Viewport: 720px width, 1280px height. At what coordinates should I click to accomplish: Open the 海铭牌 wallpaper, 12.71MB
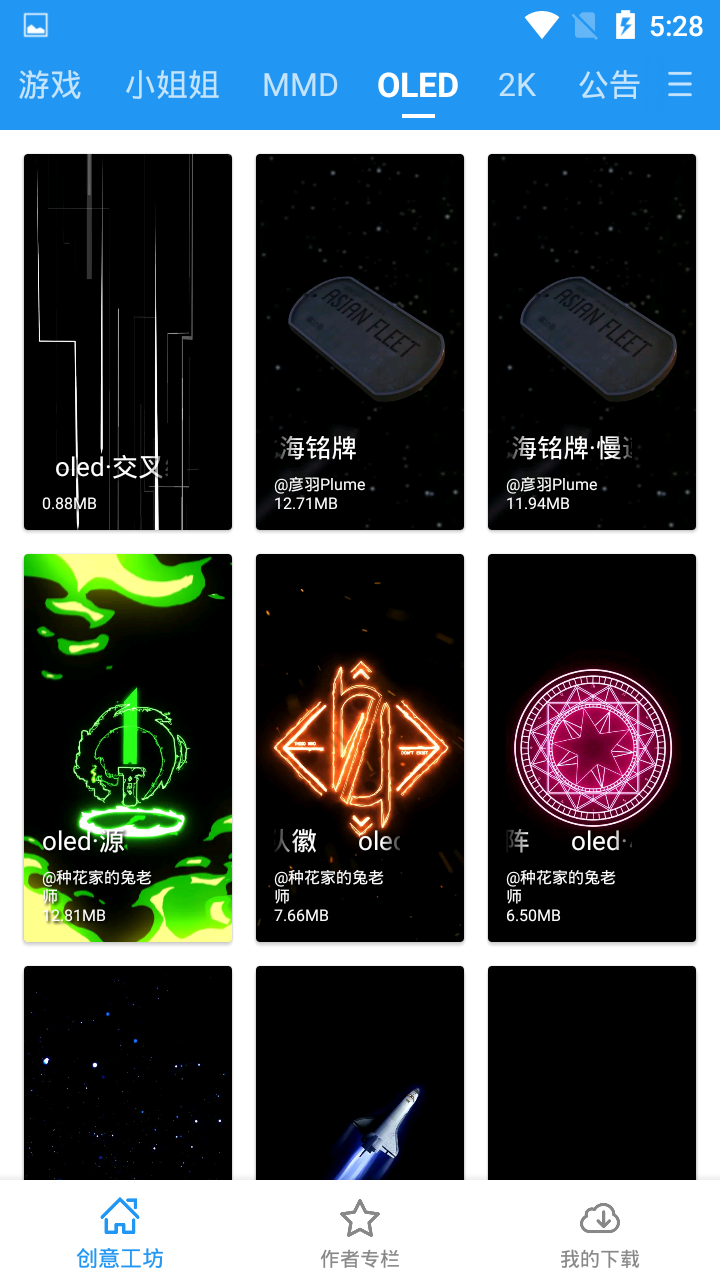[x=360, y=342]
